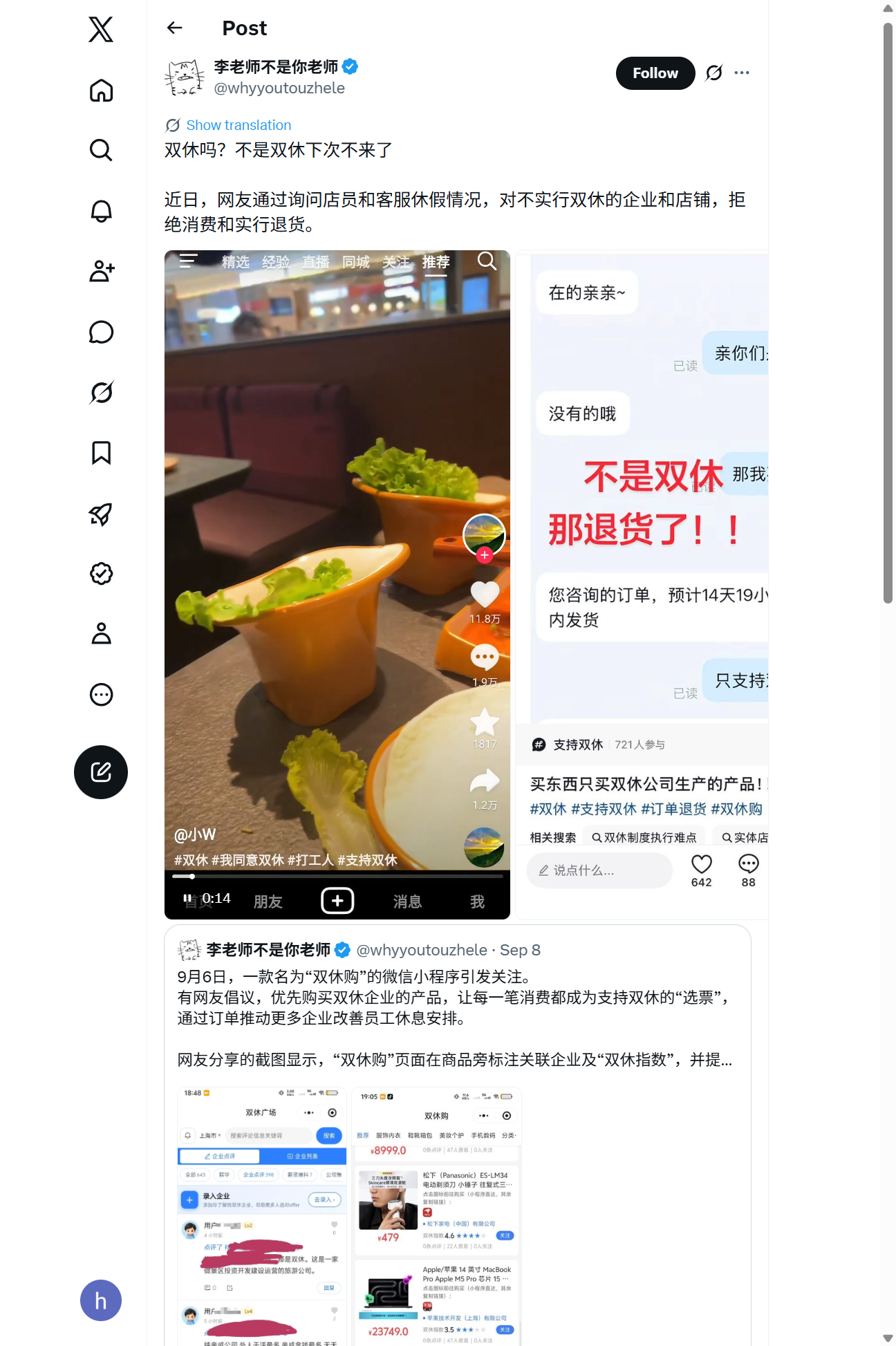Open the notifications bell
Screen dimensions: 896x1346
click(x=101, y=211)
